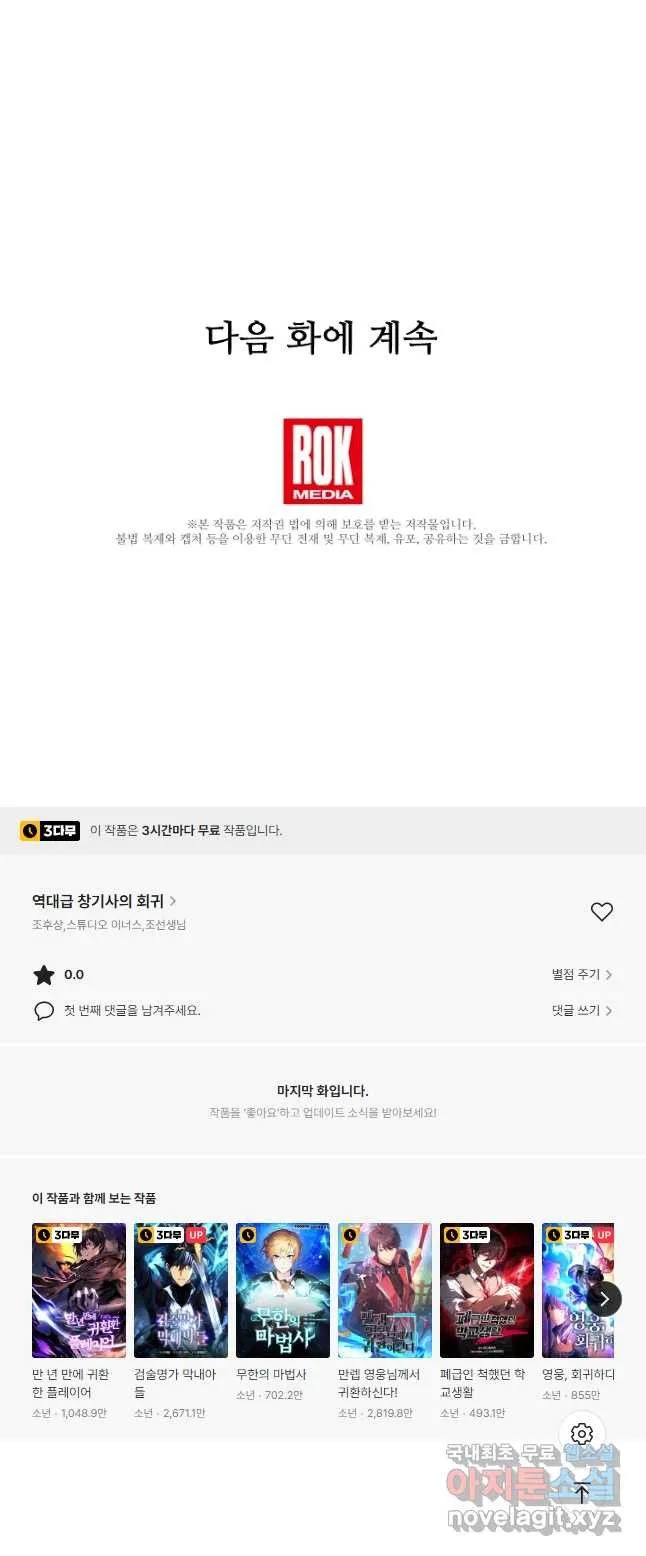
Task: Open the 무한의 마법사 webtoon
Action: [283, 1290]
